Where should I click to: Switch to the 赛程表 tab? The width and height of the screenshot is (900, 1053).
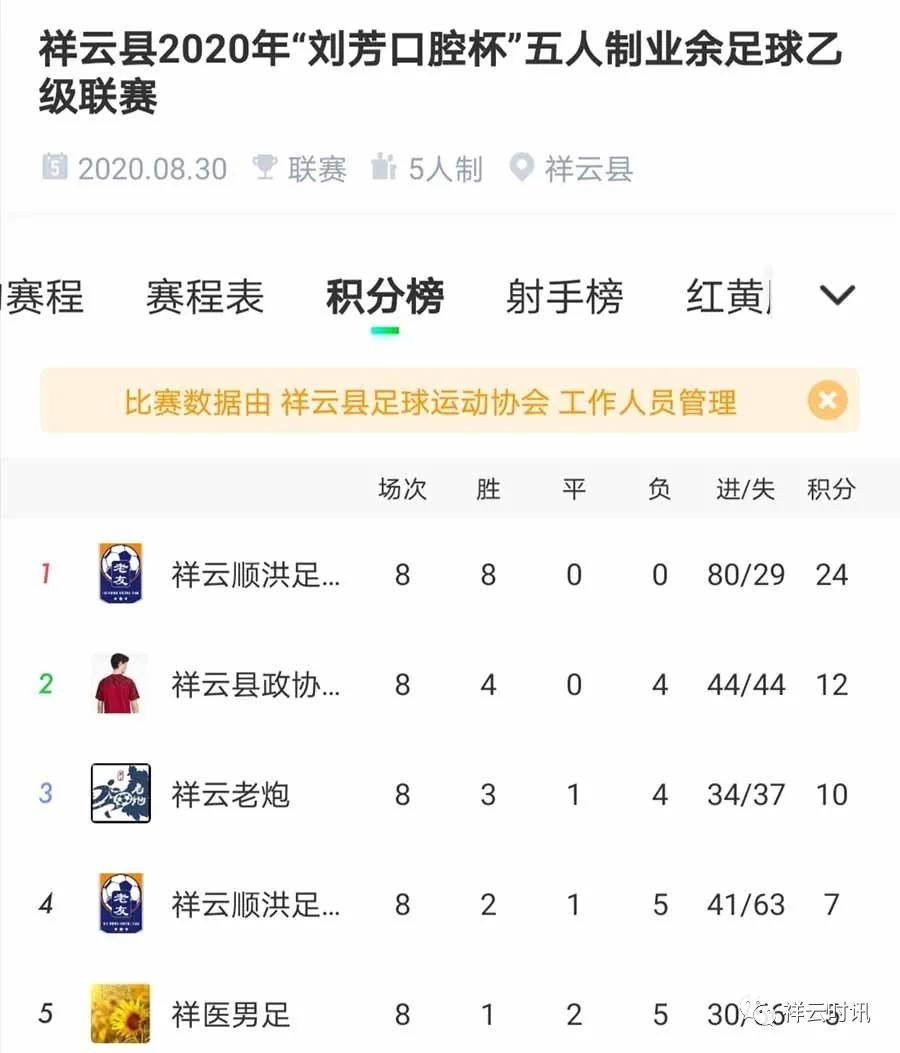pos(204,296)
